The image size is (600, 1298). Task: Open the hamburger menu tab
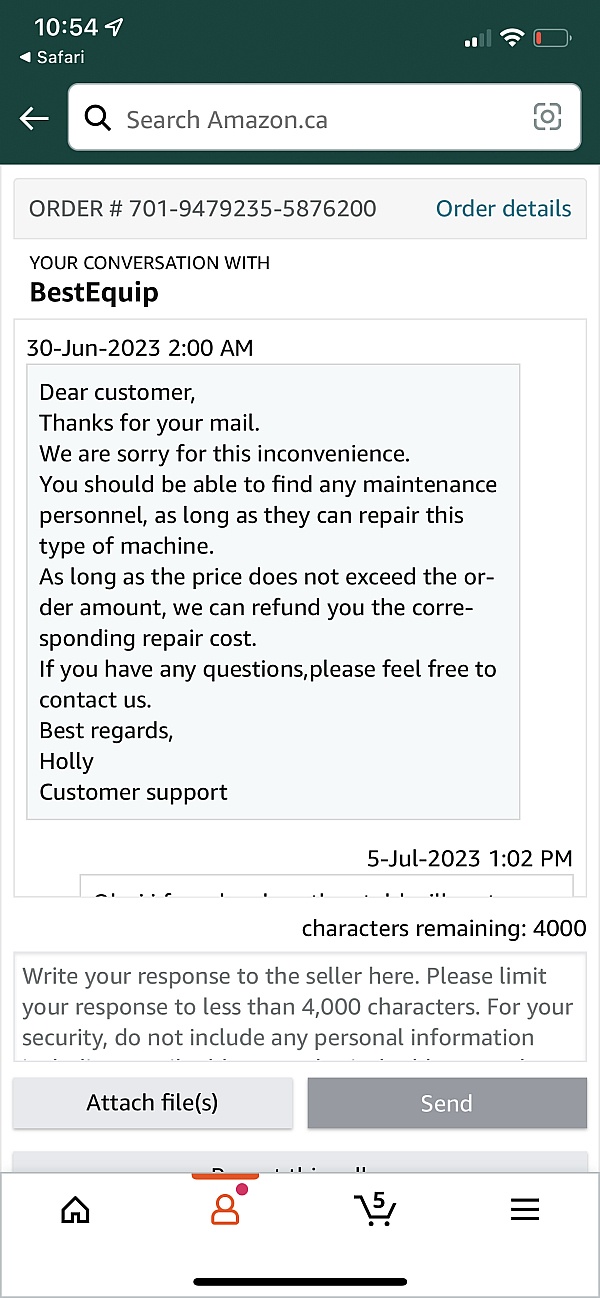525,1210
